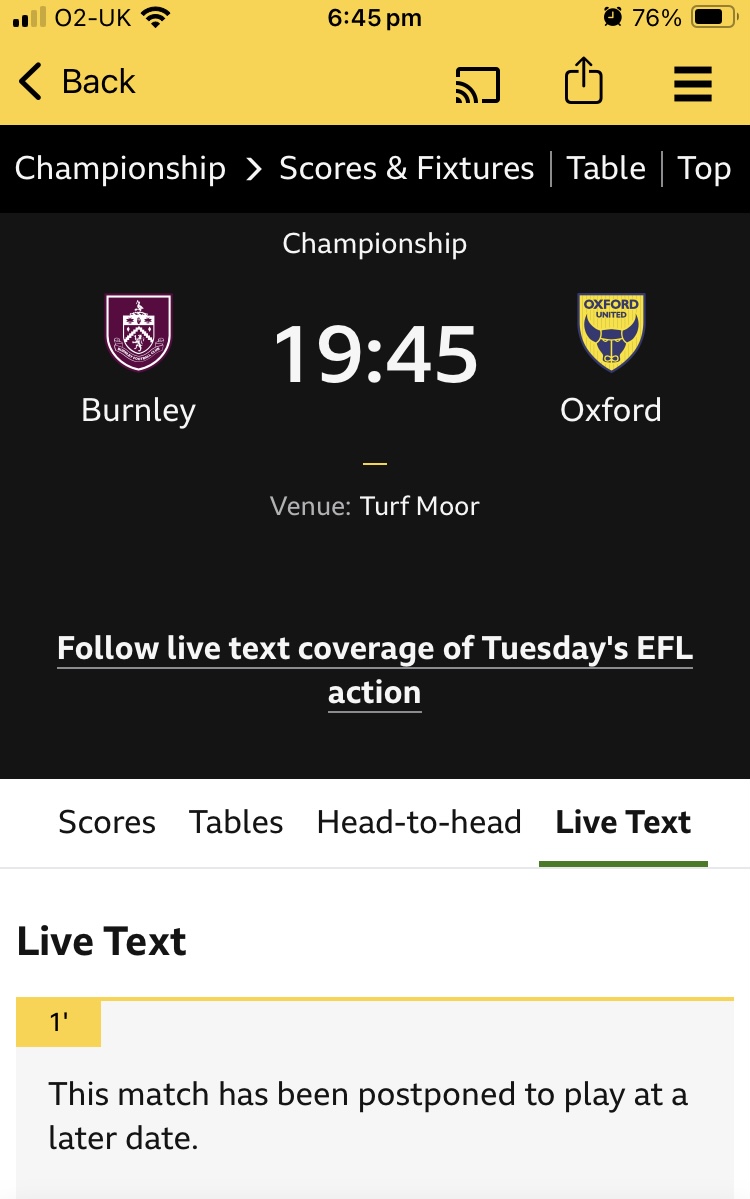Open the Head-to-head tab
Image resolution: width=750 pixels, height=1199 pixels.
point(419,822)
